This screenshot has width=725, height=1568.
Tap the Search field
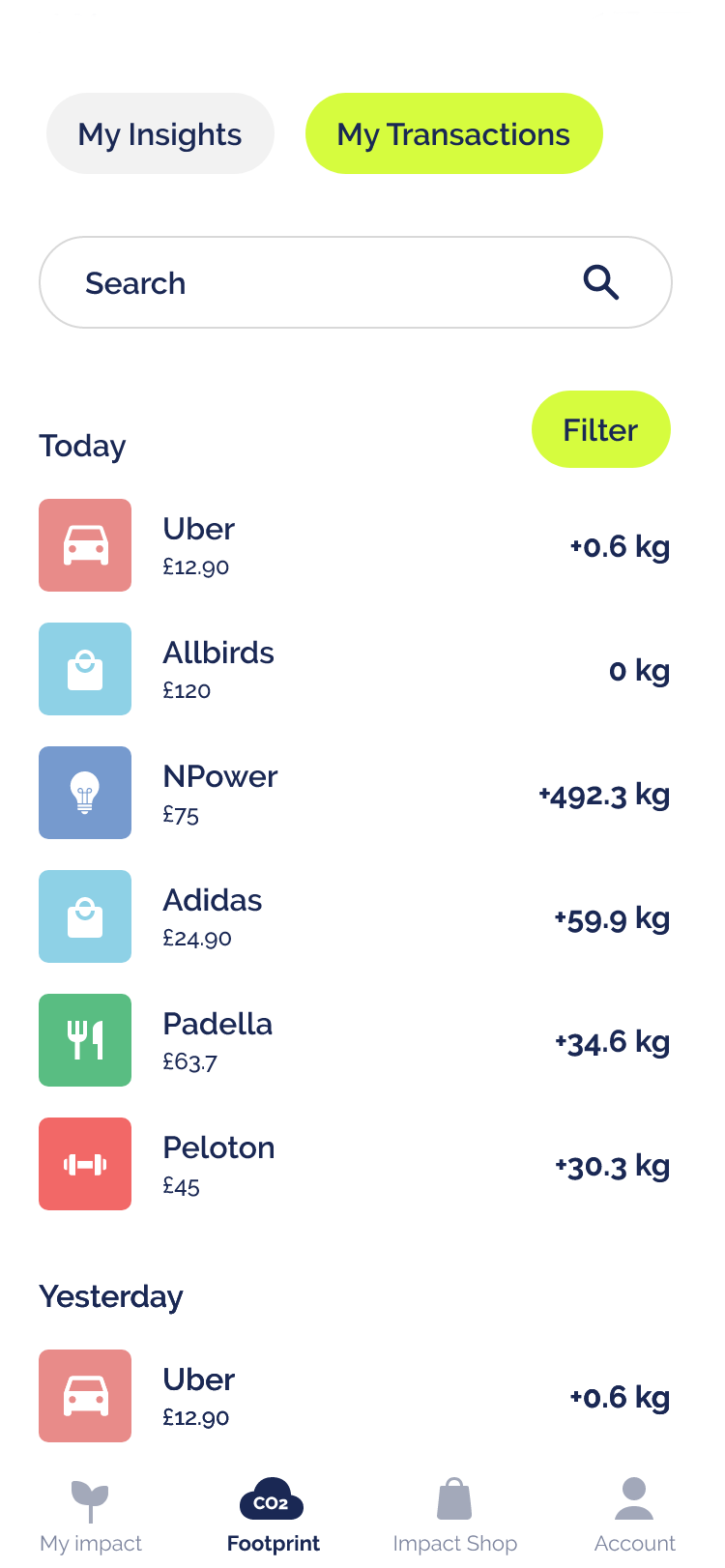pyautogui.click(x=356, y=282)
